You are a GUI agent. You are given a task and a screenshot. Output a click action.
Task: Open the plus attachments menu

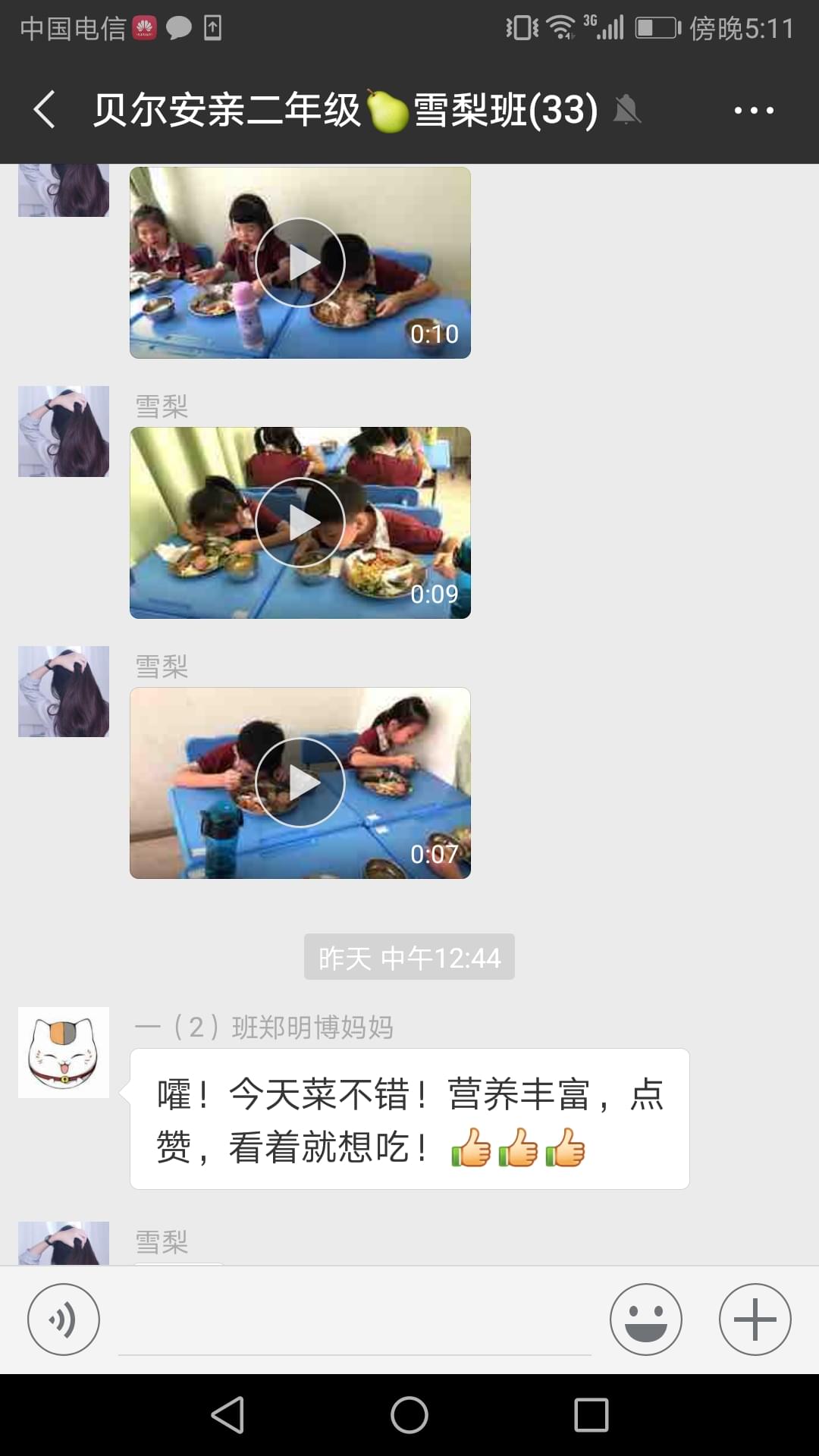[755, 1319]
